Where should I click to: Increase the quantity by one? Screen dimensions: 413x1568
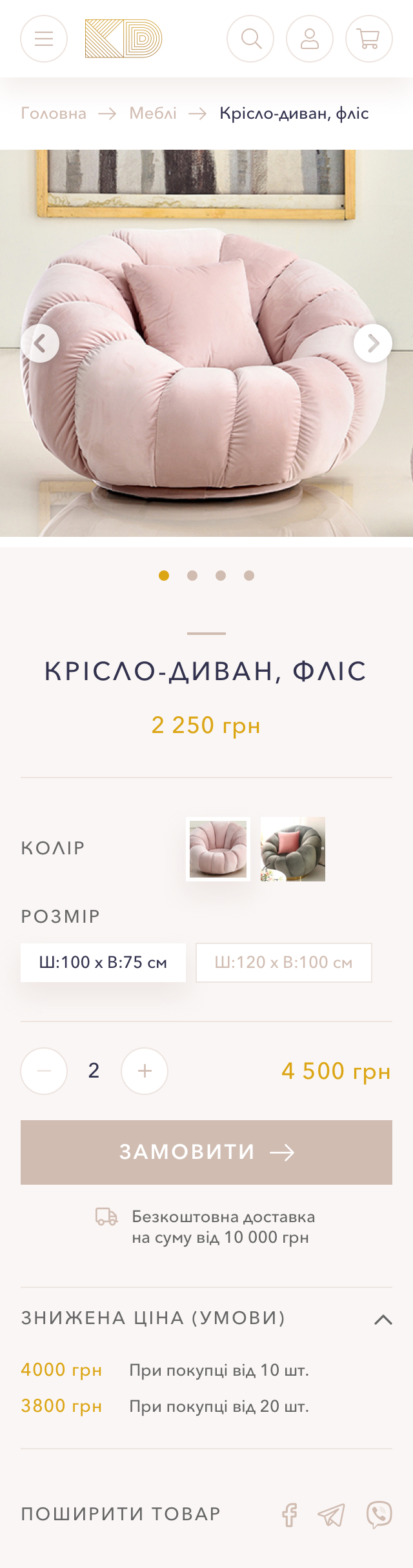pyautogui.click(x=145, y=1071)
